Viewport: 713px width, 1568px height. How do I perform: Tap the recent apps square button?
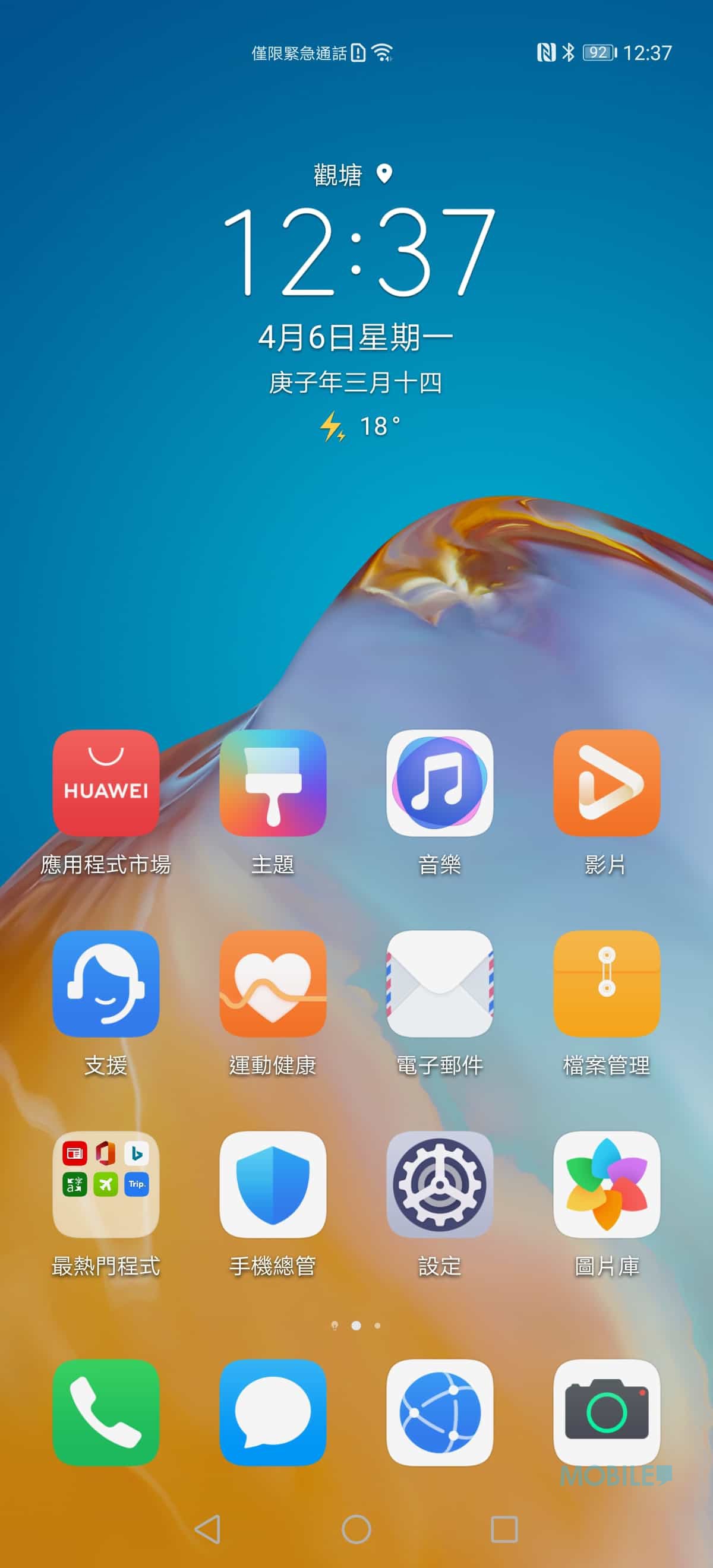tap(504, 1528)
